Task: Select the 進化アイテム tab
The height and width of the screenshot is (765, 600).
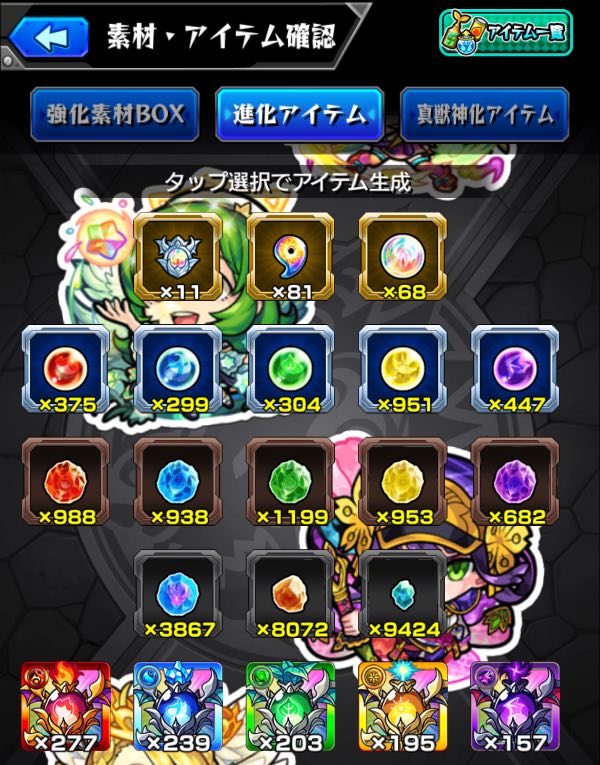Action: 300,114
